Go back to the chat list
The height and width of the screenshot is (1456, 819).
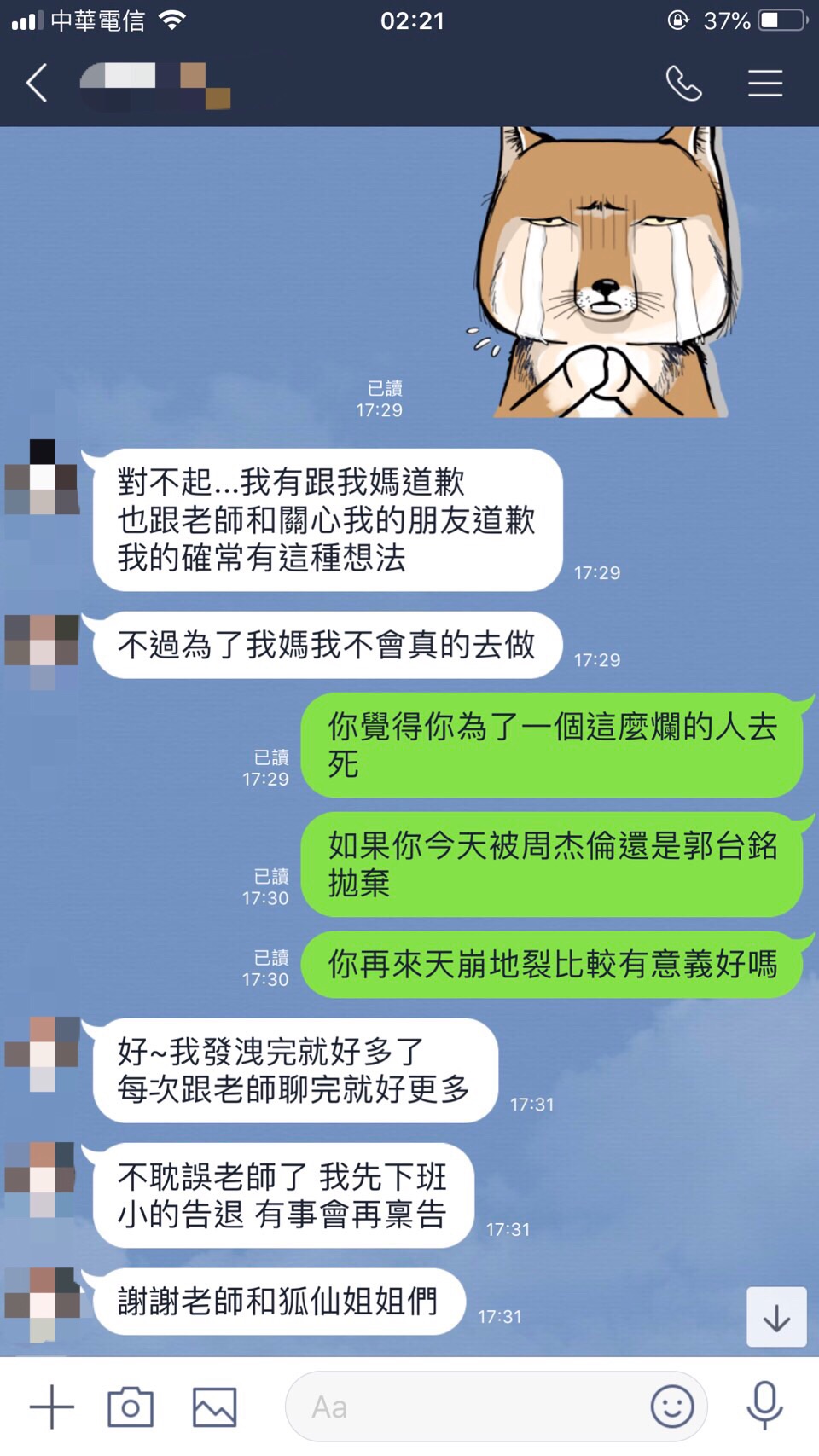37,84
